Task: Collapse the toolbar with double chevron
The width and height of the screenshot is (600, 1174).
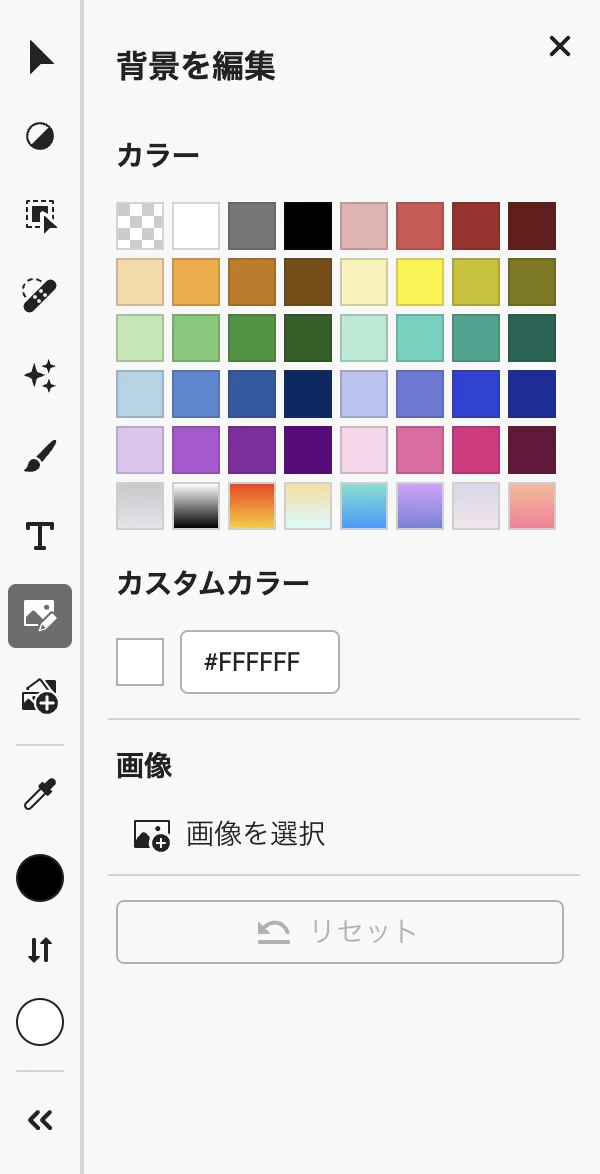Action: click(40, 1120)
